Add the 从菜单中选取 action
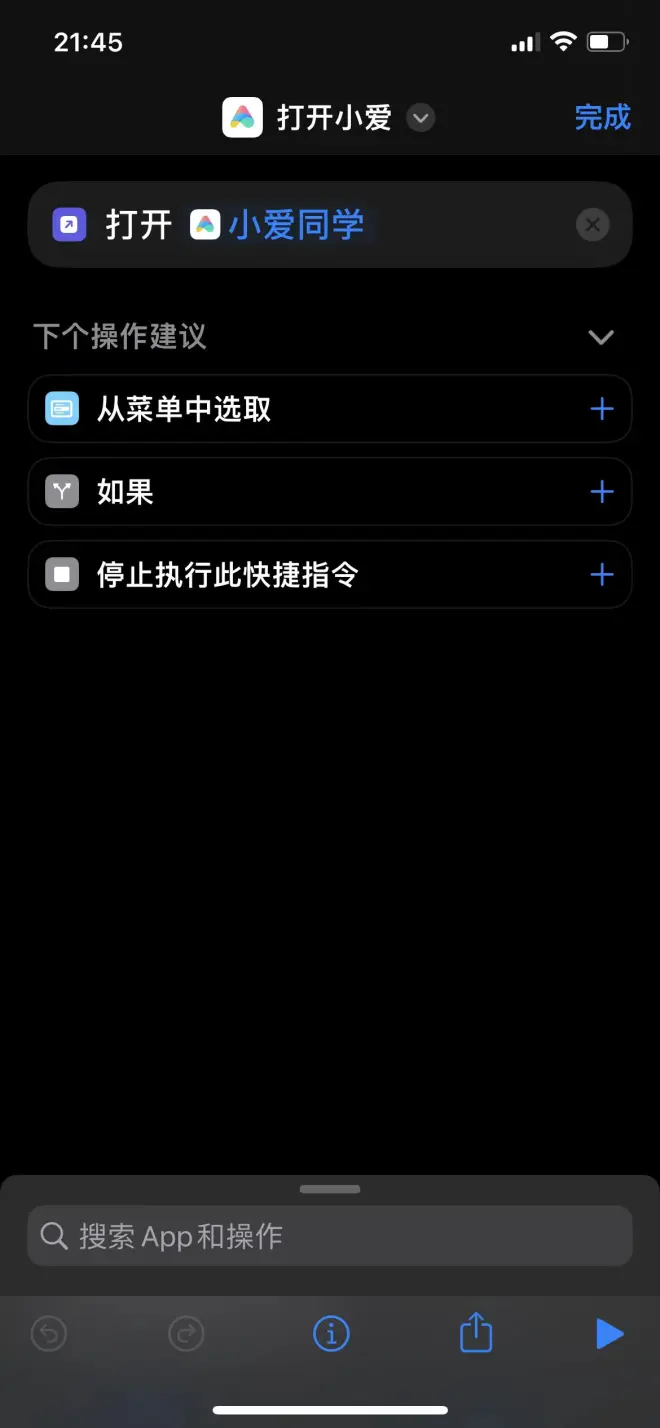Image resolution: width=660 pixels, height=1428 pixels. tap(601, 409)
